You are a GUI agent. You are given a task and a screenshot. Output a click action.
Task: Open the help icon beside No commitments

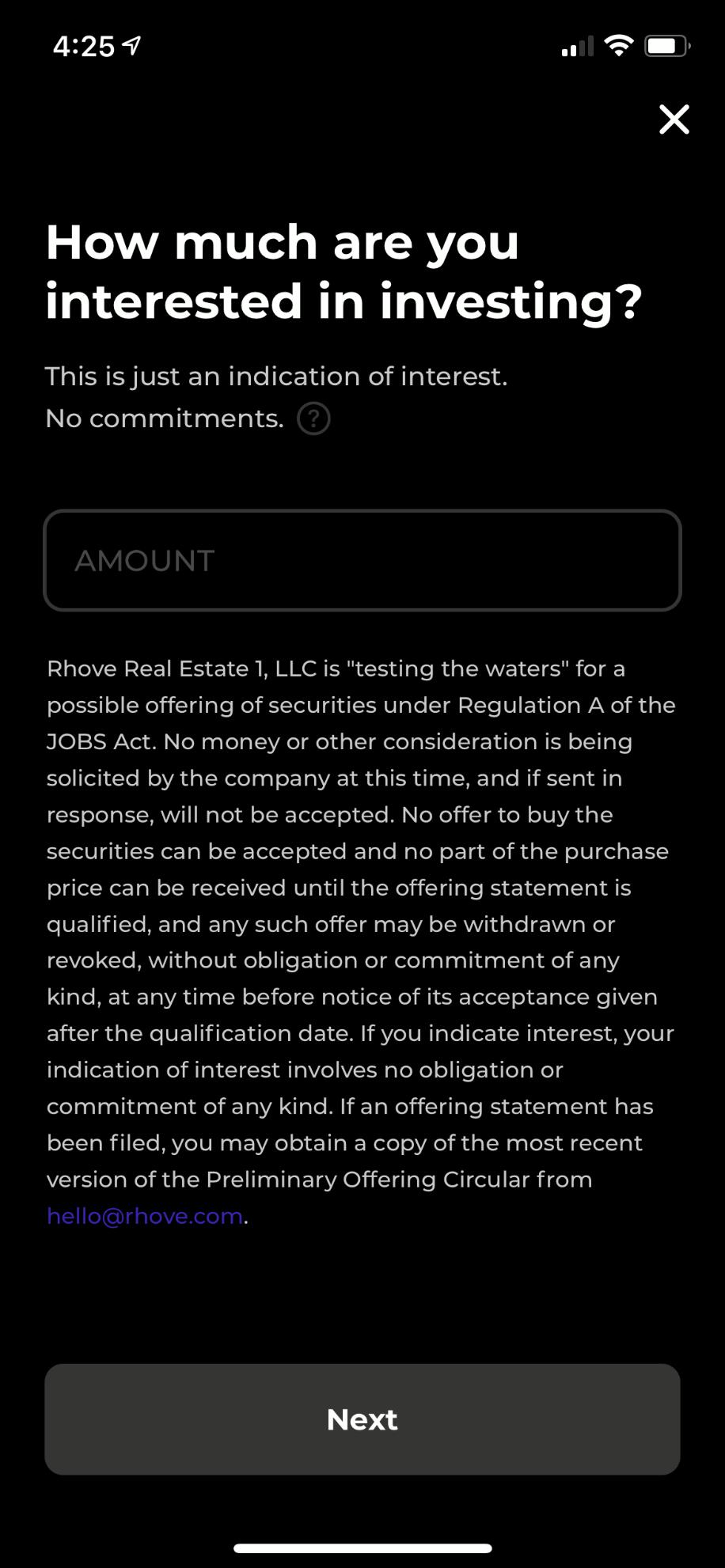coord(313,419)
